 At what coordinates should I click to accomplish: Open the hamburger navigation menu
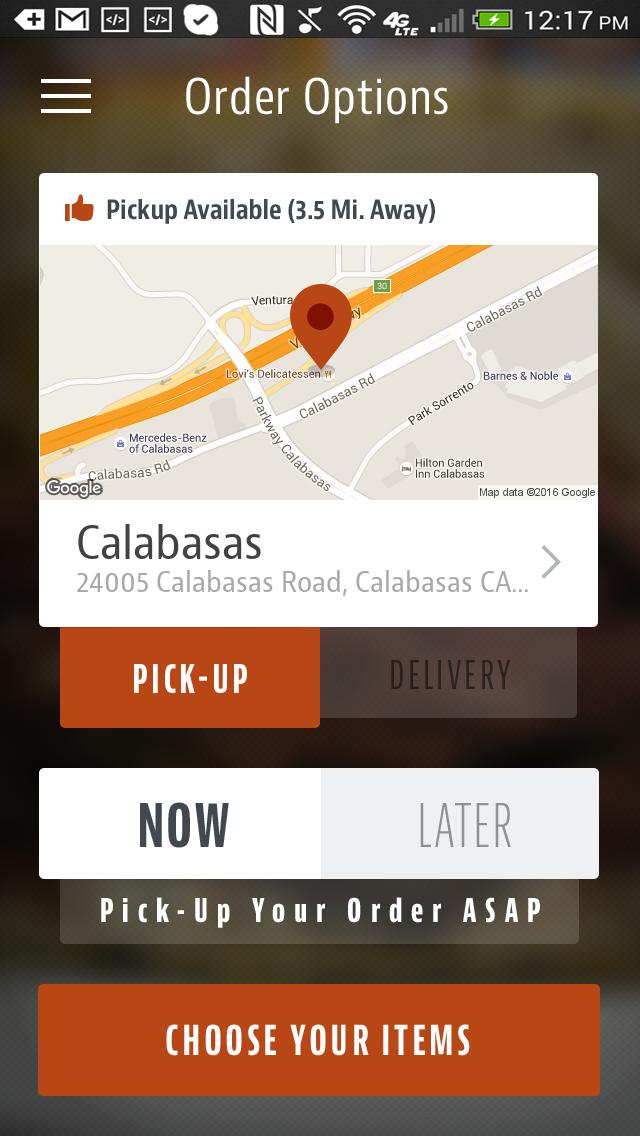66,96
